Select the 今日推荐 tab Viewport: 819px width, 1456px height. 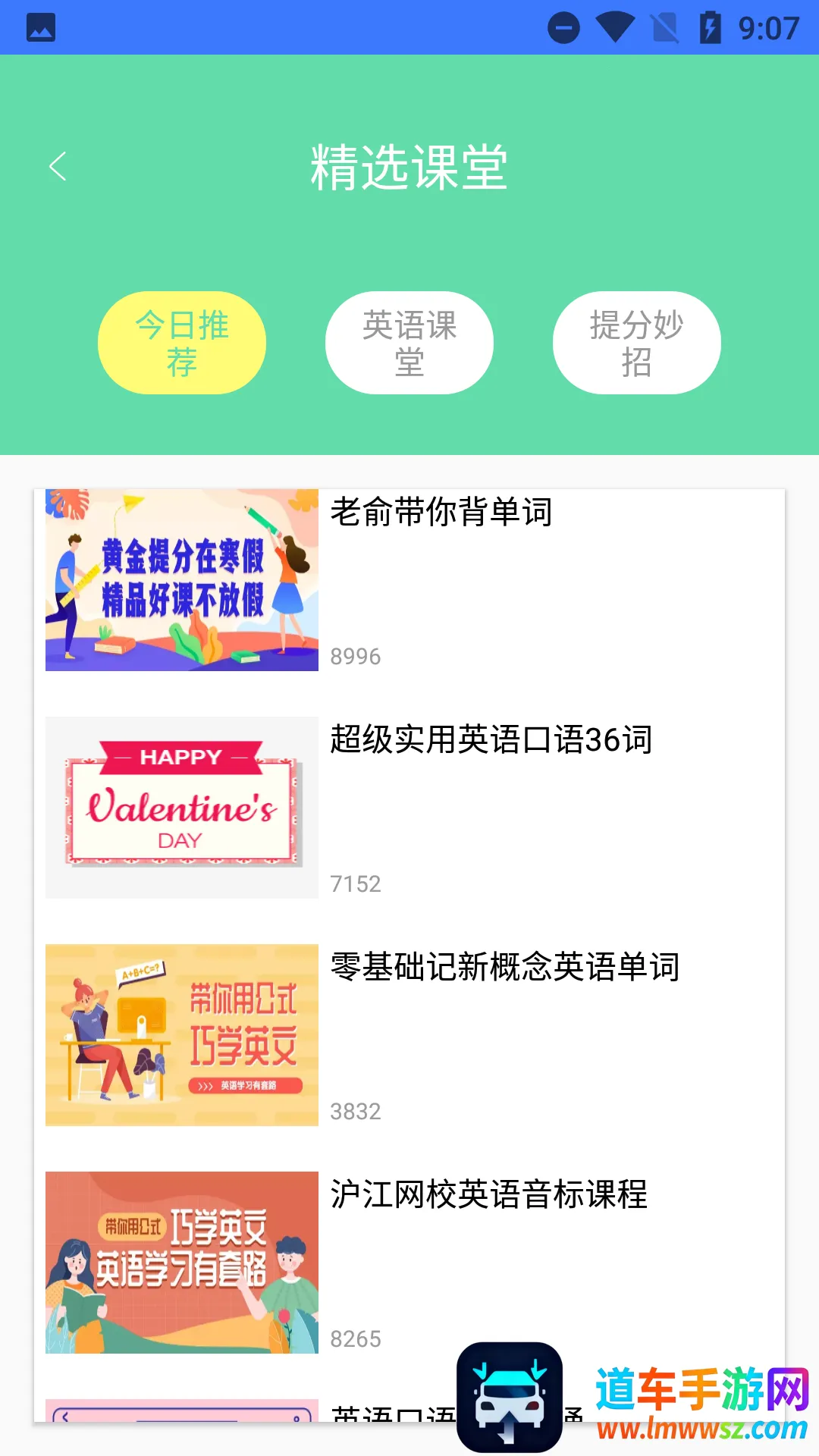182,343
